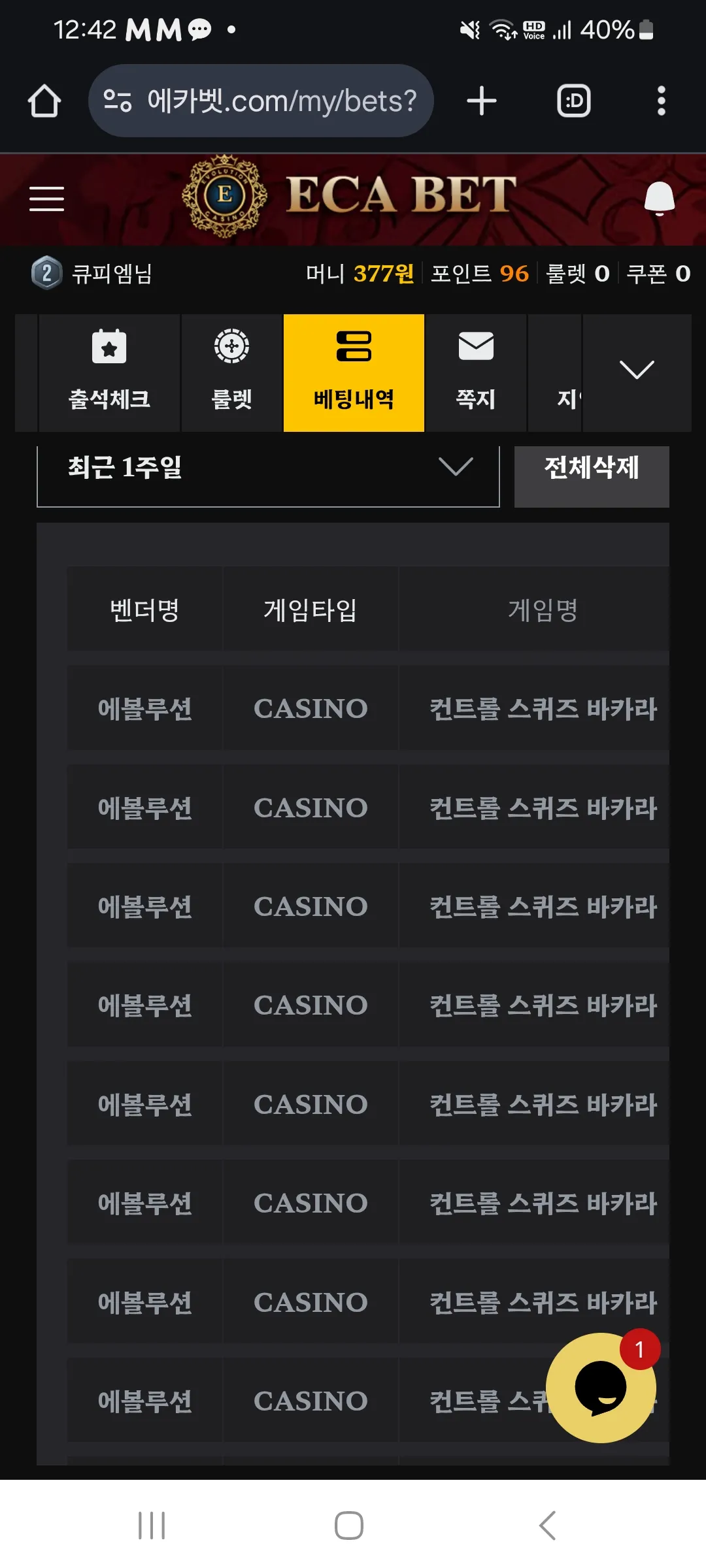Open the 쪽지 messages tab
This screenshot has width=706, height=1568.
click(476, 373)
